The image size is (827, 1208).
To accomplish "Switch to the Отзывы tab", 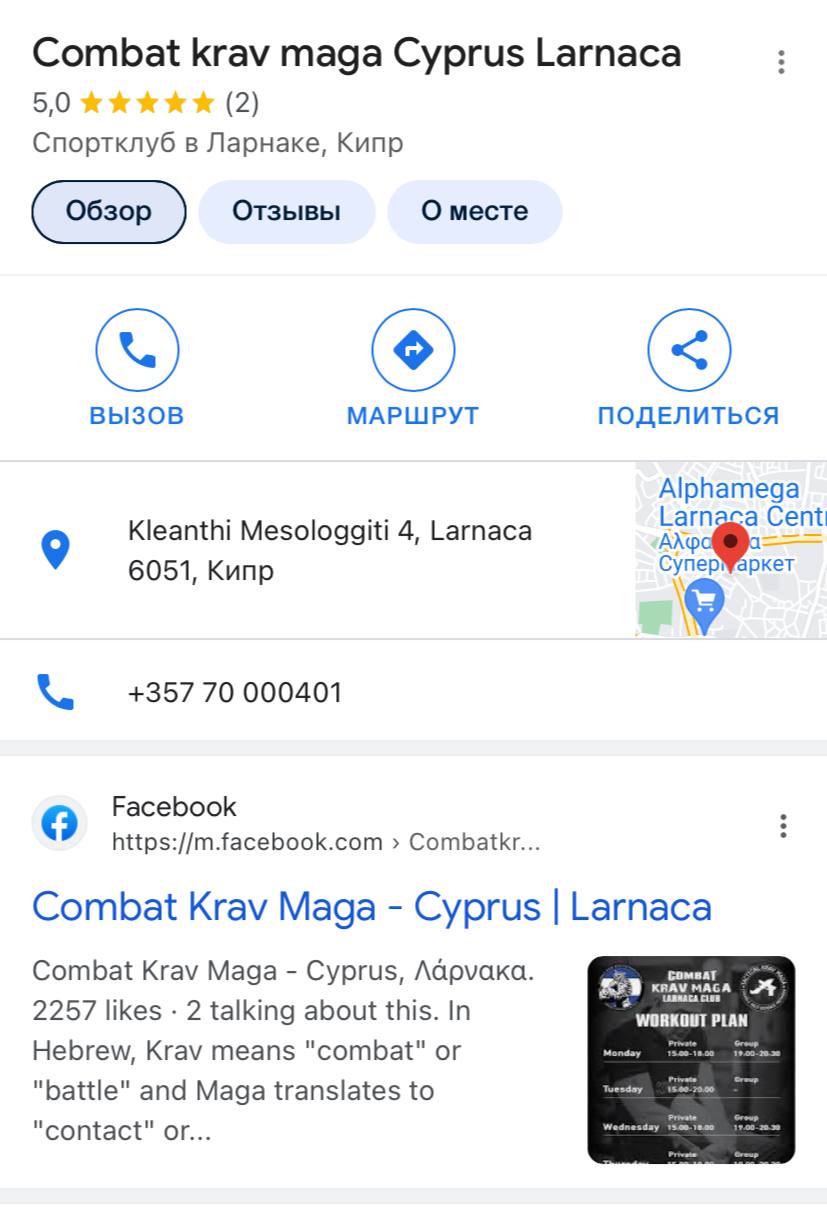I will [286, 211].
